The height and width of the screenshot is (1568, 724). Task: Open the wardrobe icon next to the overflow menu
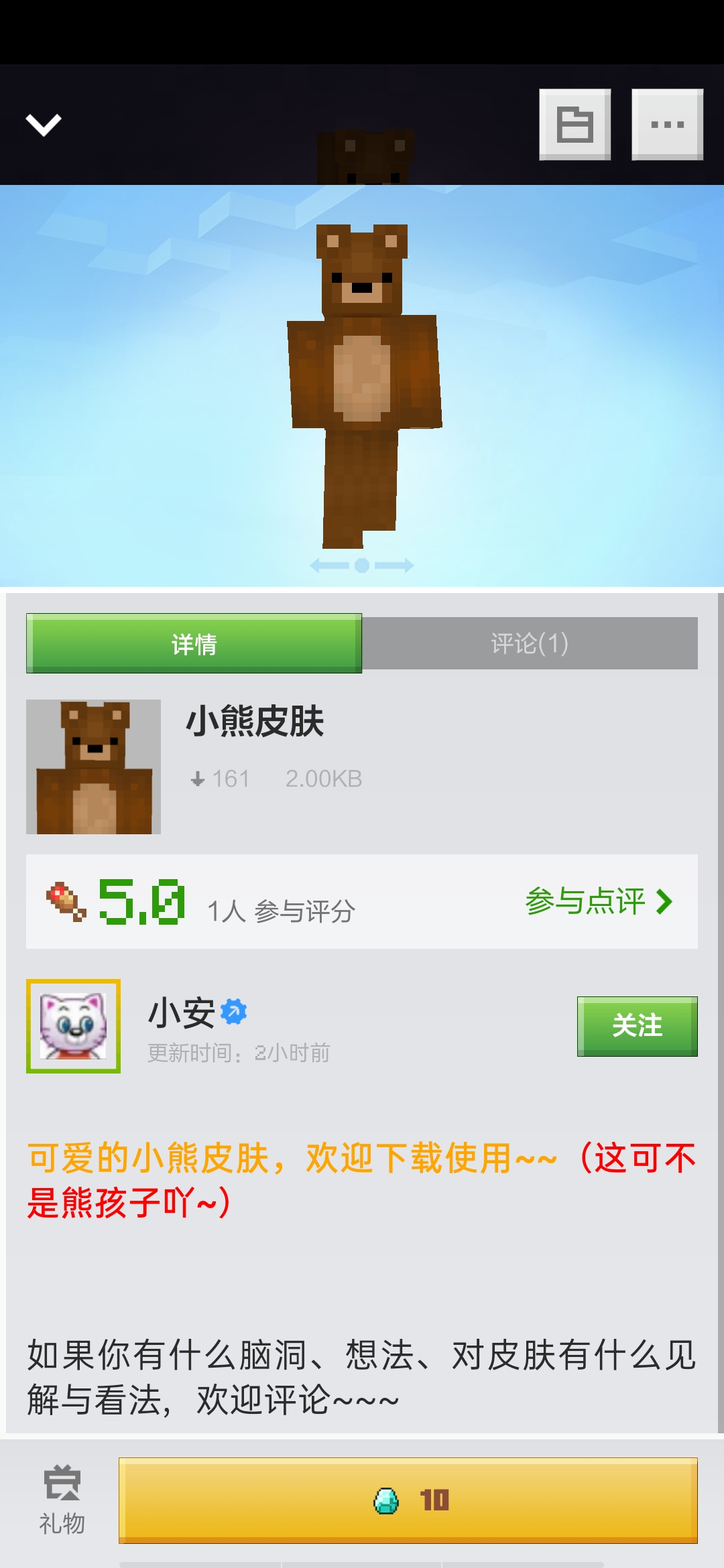[x=575, y=125]
